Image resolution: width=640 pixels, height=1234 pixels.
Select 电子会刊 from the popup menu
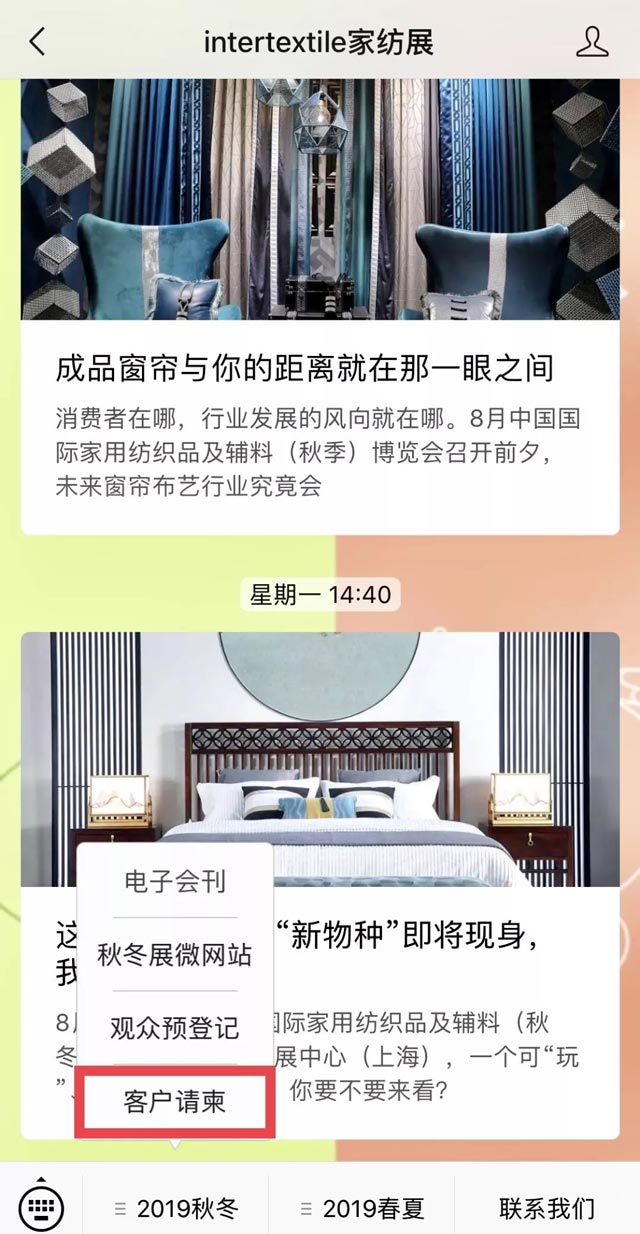[x=174, y=881]
